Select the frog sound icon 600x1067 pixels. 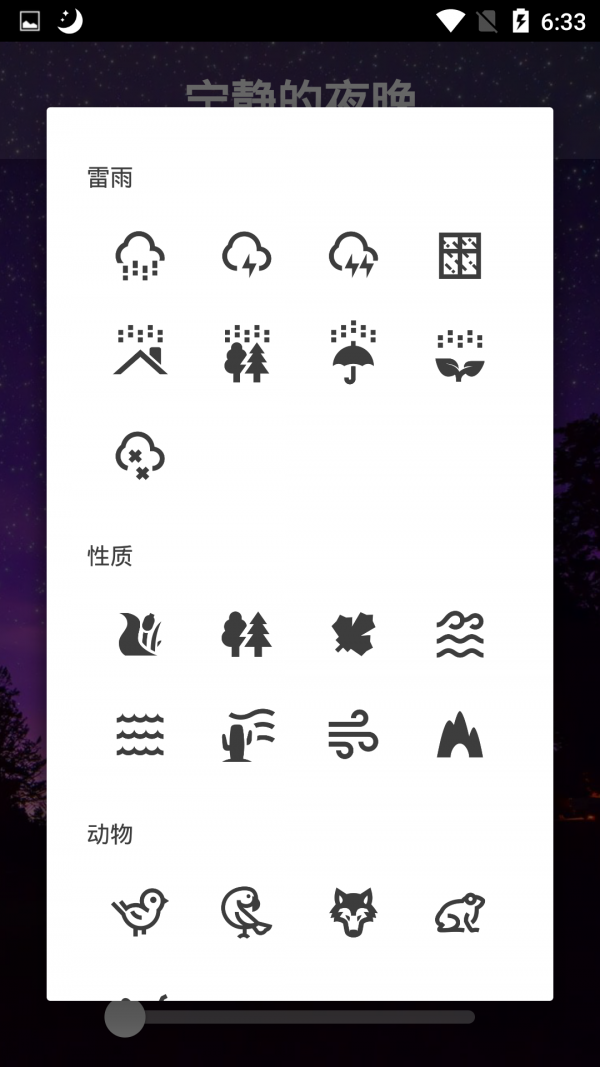[459, 911]
